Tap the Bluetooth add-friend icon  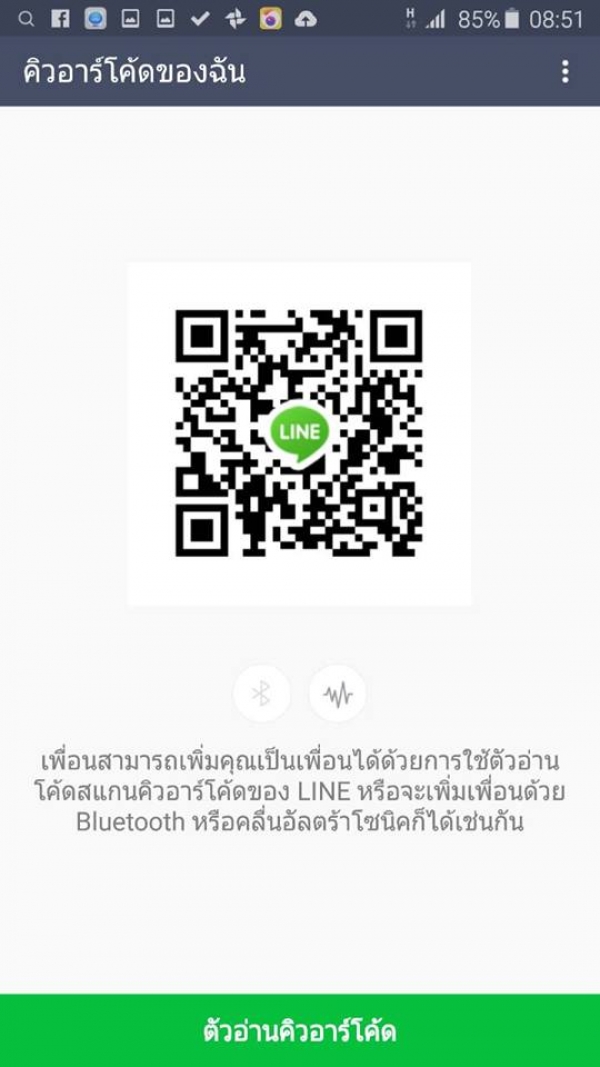pyautogui.click(x=262, y=693)
